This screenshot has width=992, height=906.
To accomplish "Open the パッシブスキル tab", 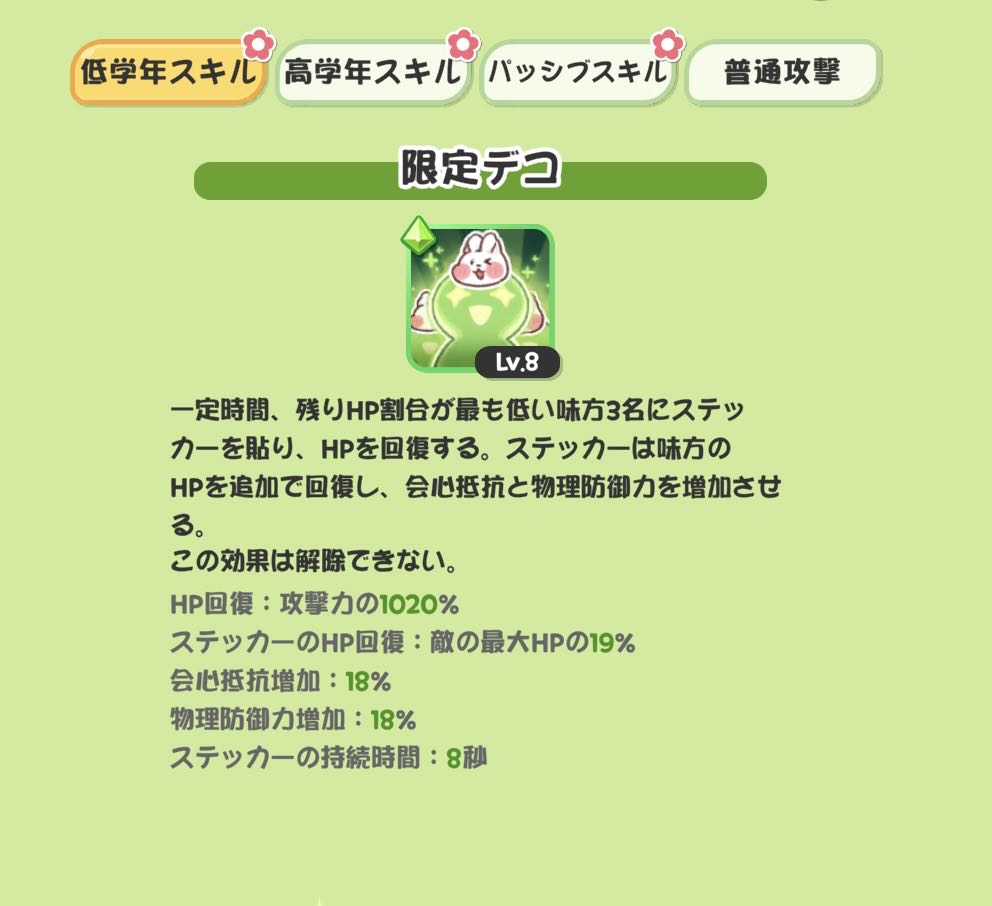I will coord(577,73).
